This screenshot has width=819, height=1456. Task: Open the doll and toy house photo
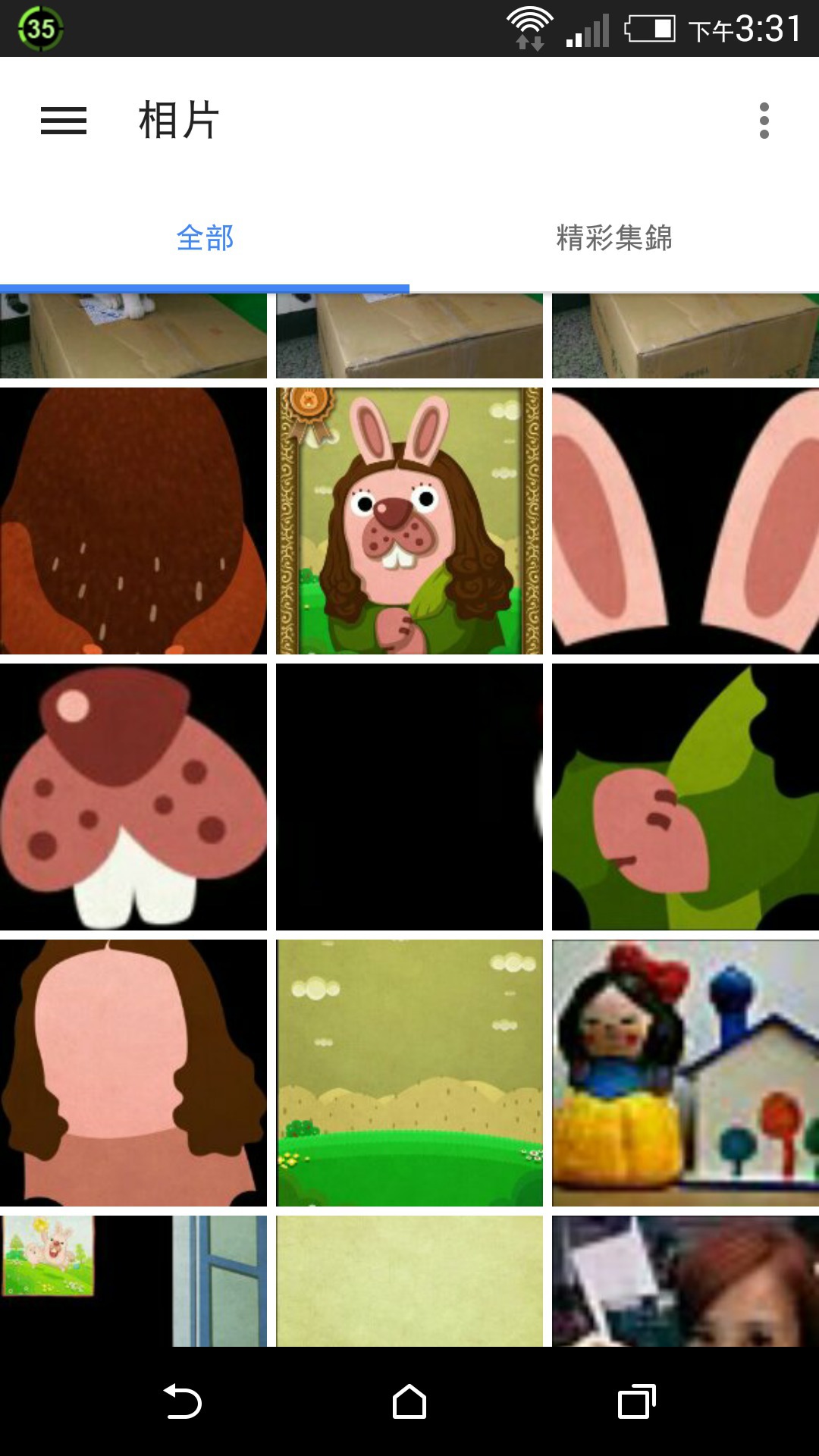[686, 1073]
